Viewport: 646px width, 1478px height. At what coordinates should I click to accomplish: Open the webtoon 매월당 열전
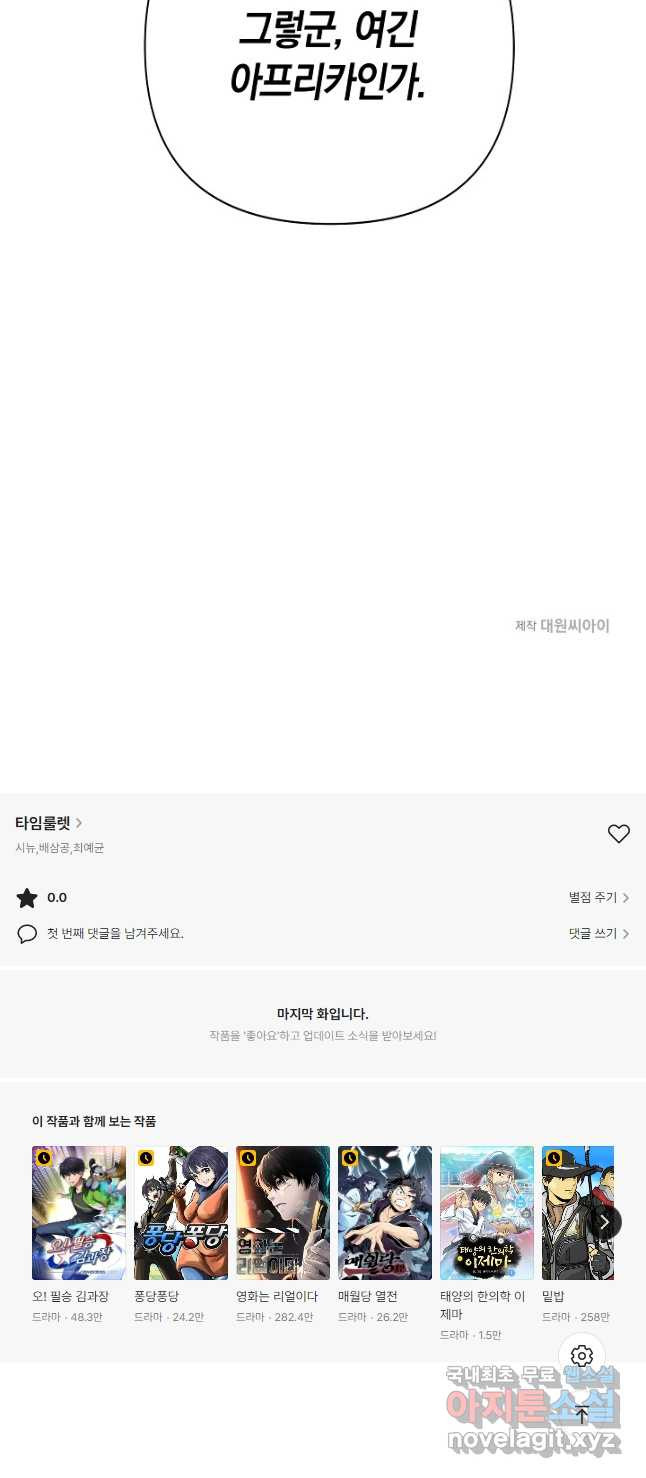coord(385,1213)
